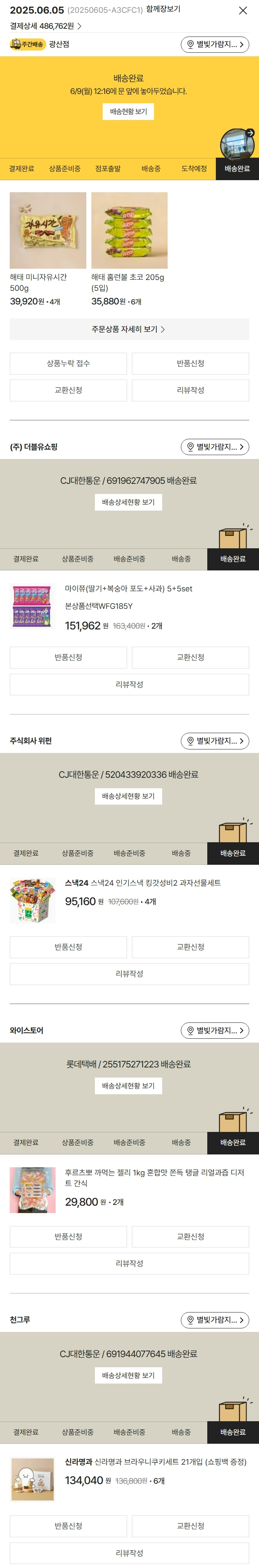Open address chip beside 광산점

click(215, 44)
